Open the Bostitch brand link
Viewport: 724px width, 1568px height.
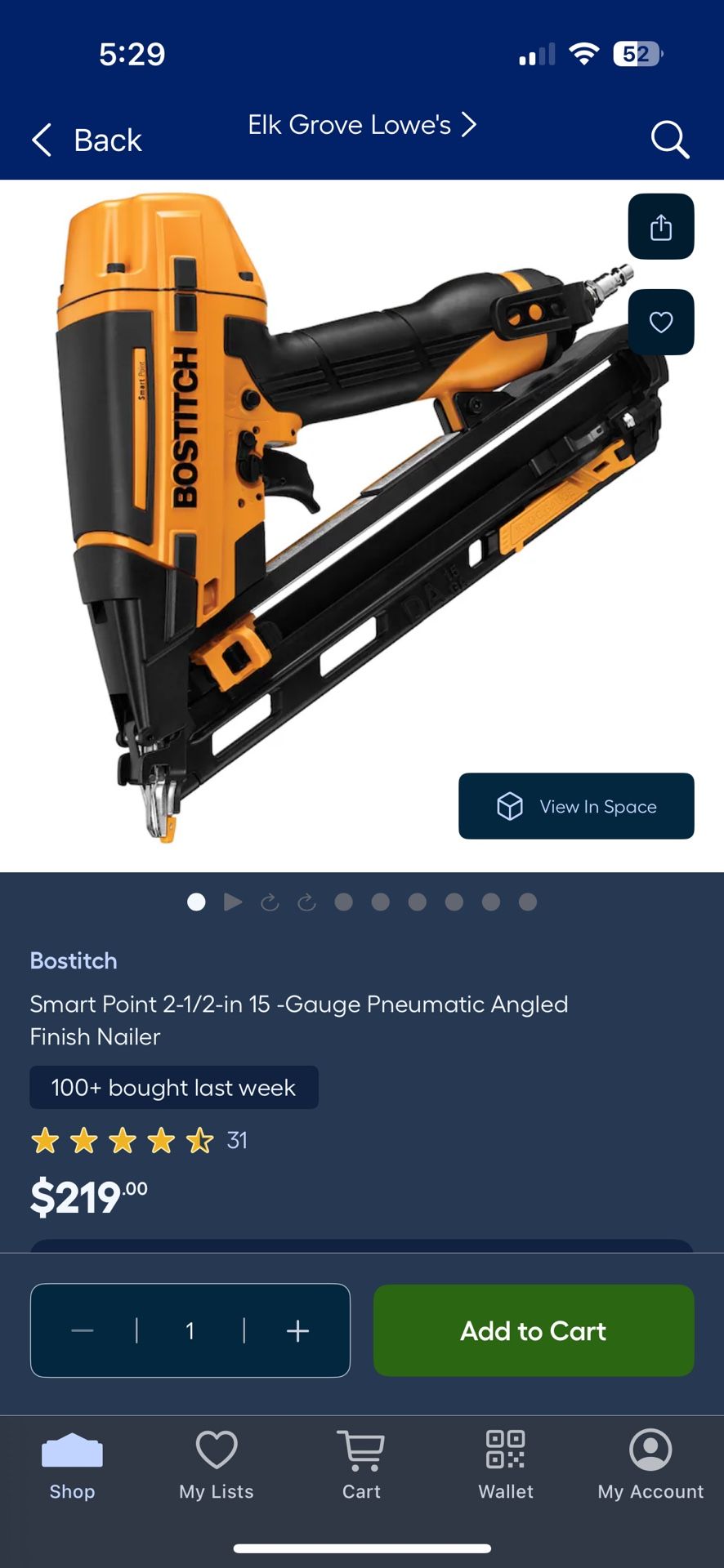click(x=73, y=961)
